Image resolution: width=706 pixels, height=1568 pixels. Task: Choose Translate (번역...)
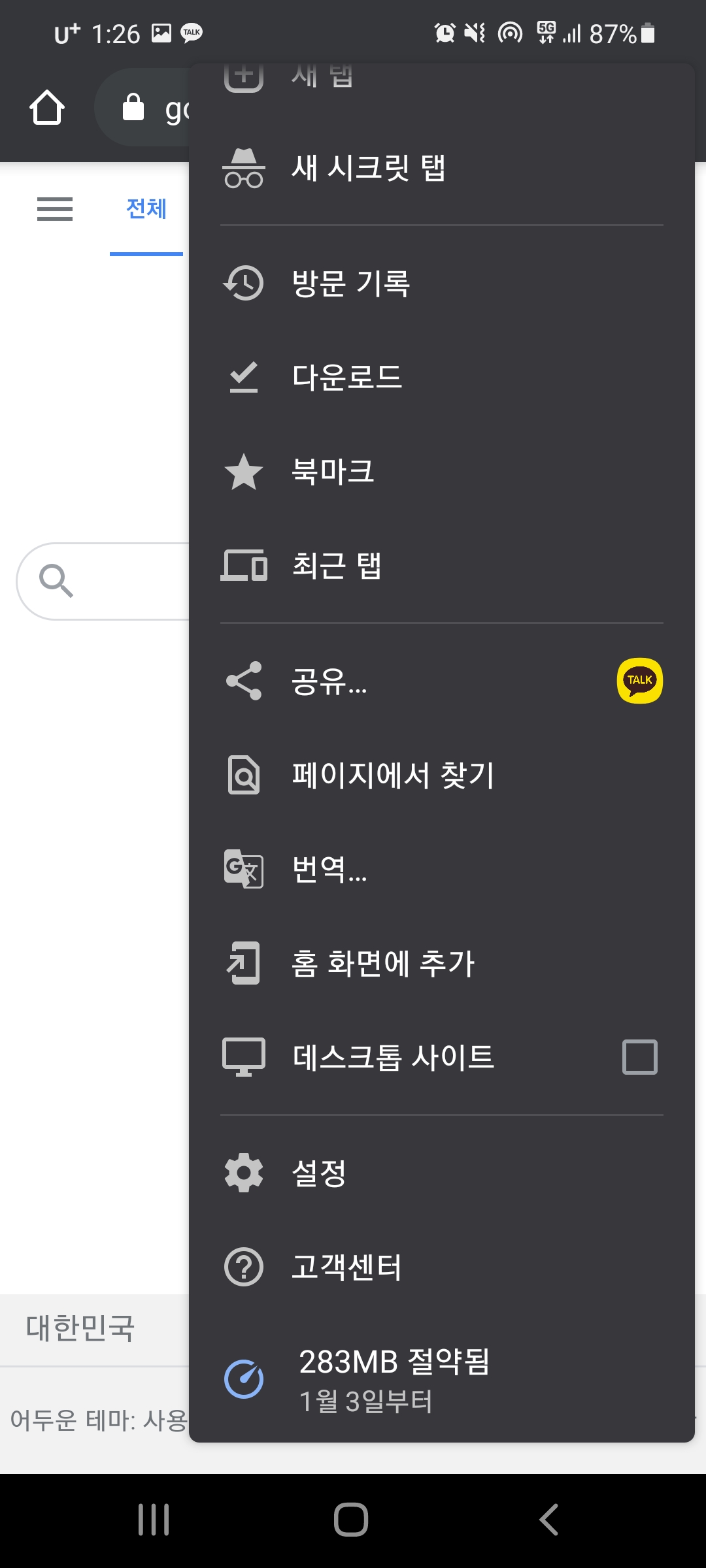pyautogui.click(x=441, y=869)
